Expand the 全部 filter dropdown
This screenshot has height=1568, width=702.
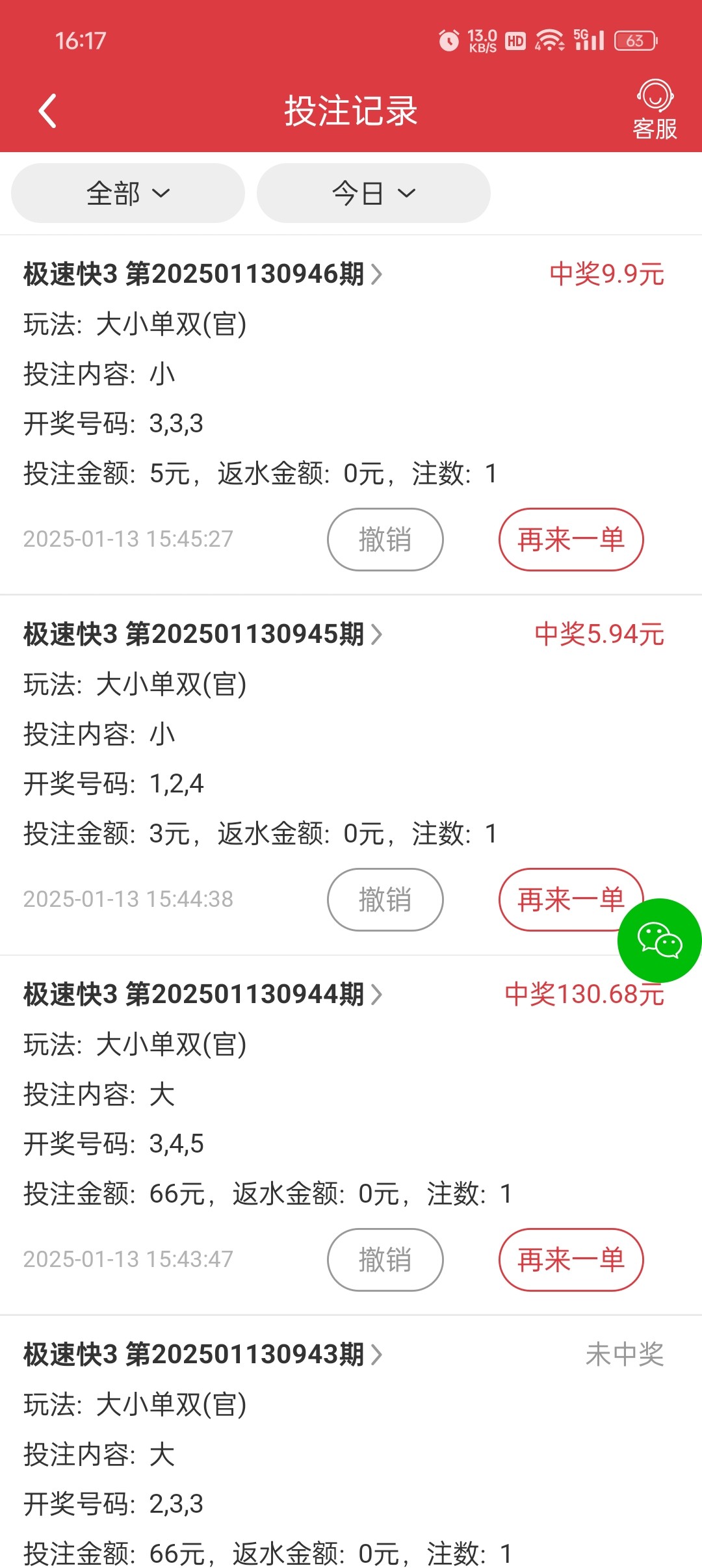pos(128,193)
